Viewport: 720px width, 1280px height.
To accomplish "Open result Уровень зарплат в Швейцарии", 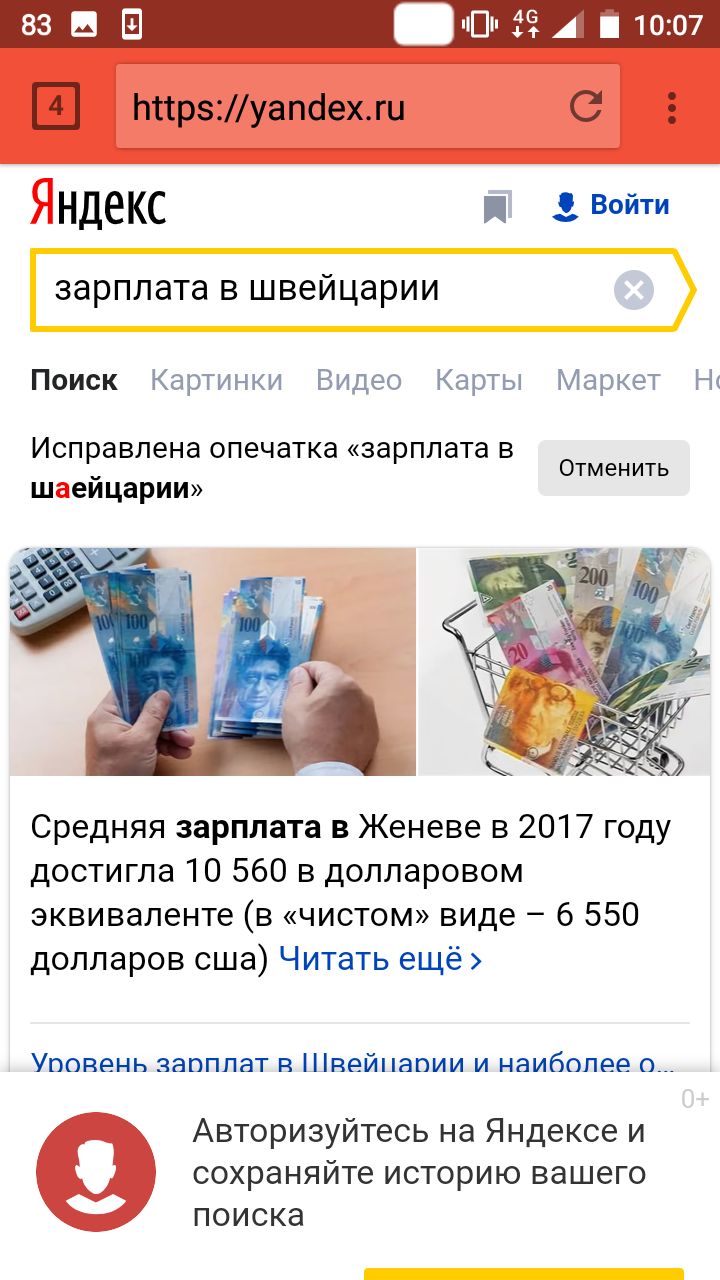I will [x=352, y=1061].
